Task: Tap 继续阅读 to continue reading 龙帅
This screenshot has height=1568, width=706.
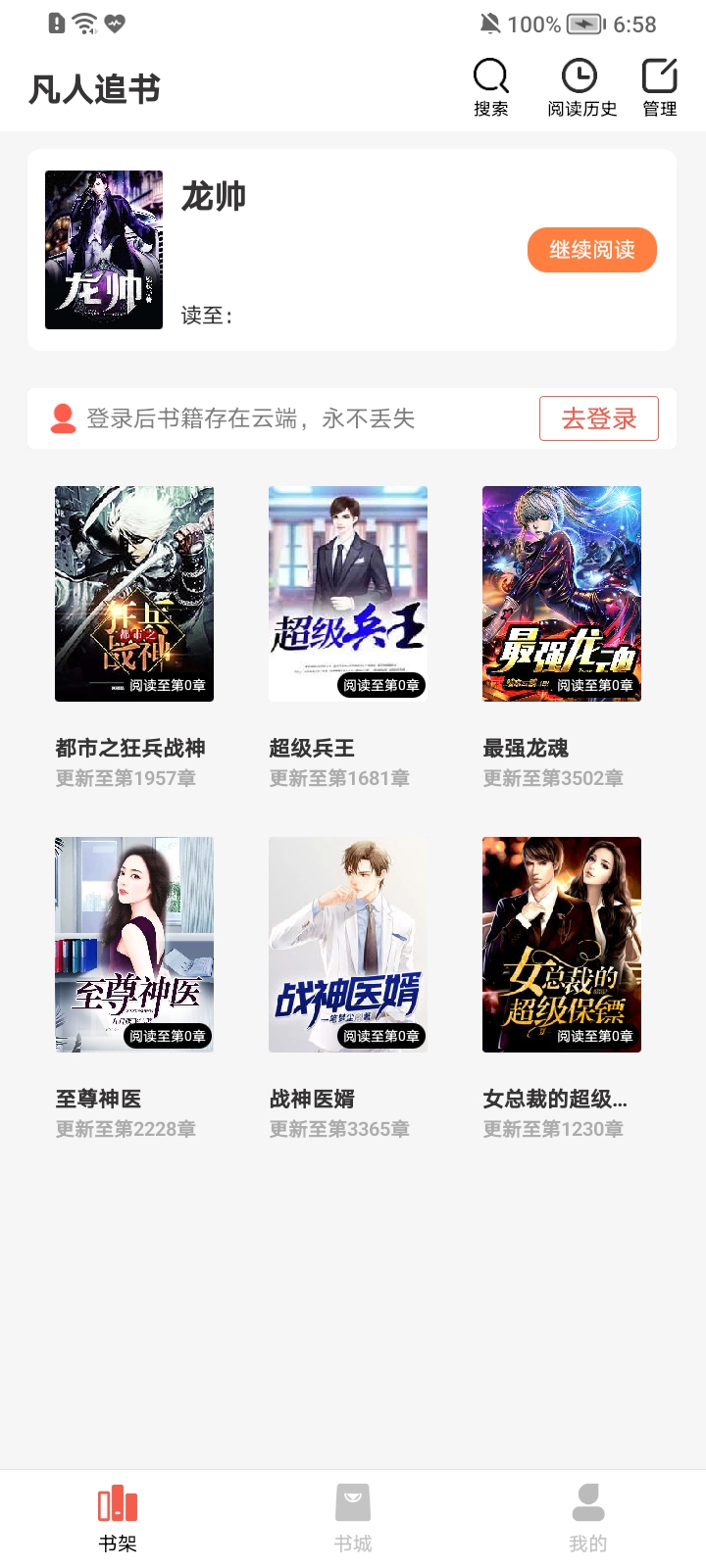Action: 591,250
